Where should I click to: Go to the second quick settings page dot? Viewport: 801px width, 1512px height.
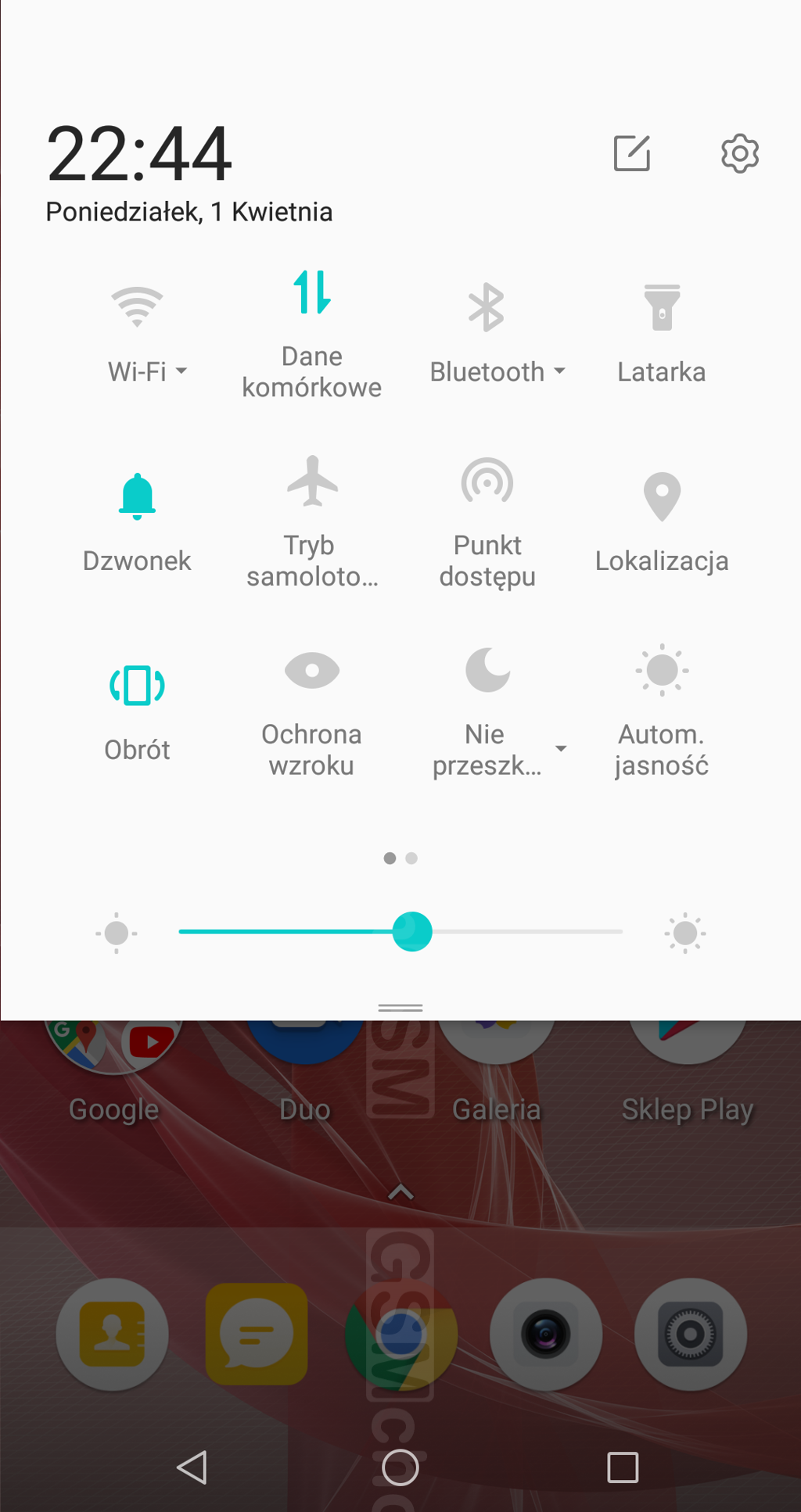point(411,858)
